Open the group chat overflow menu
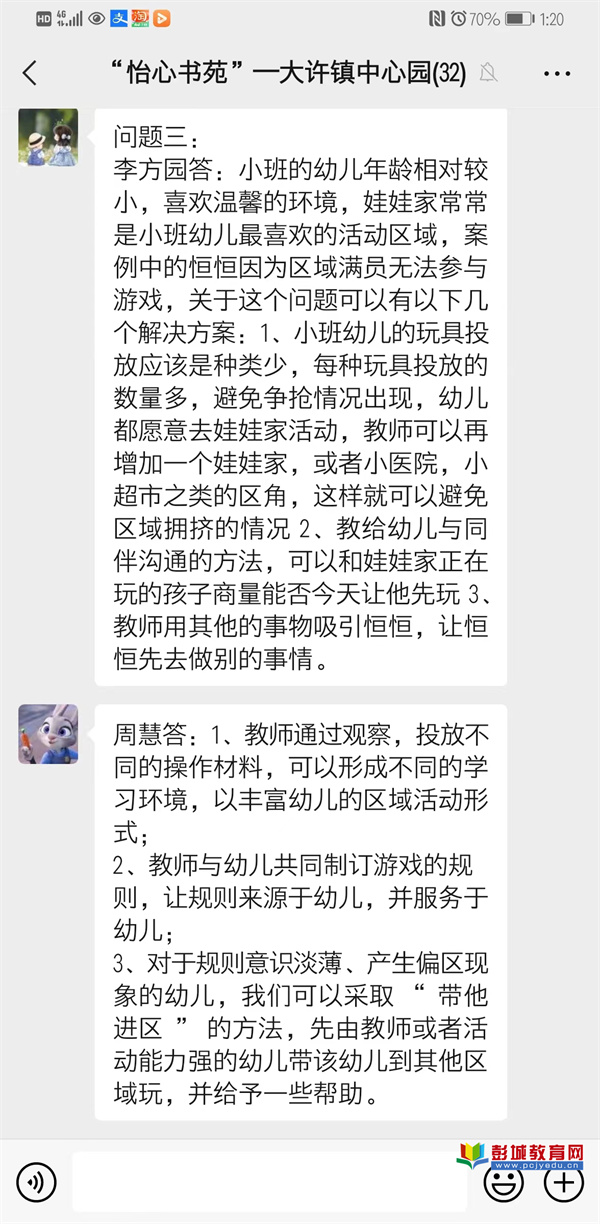 coord(557,73)
